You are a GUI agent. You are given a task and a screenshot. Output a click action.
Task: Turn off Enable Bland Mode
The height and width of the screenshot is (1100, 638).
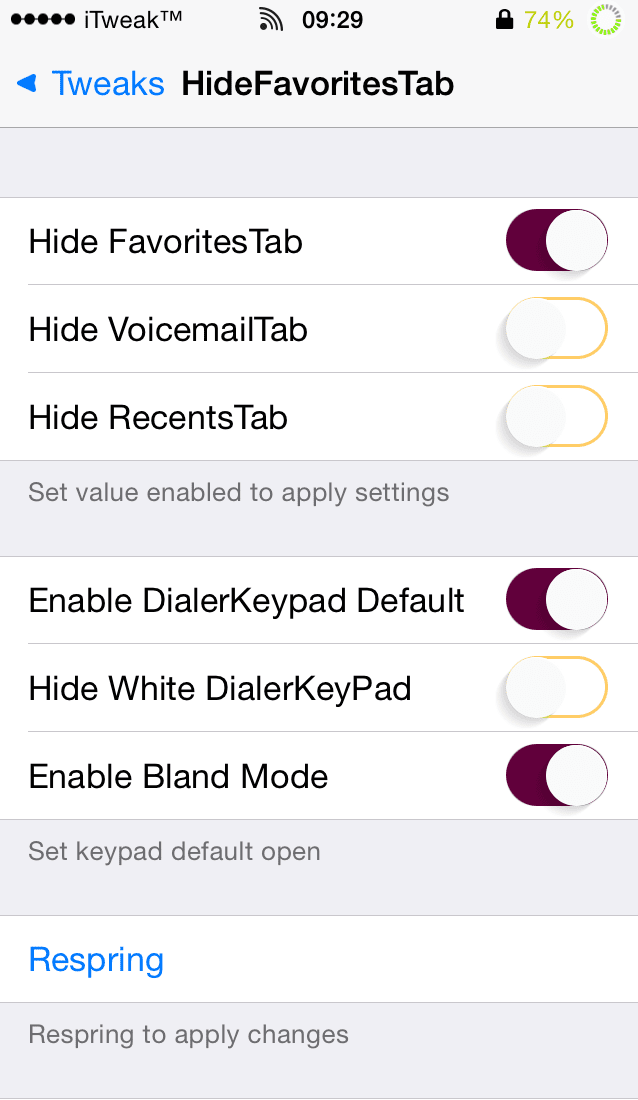[557, 776]
